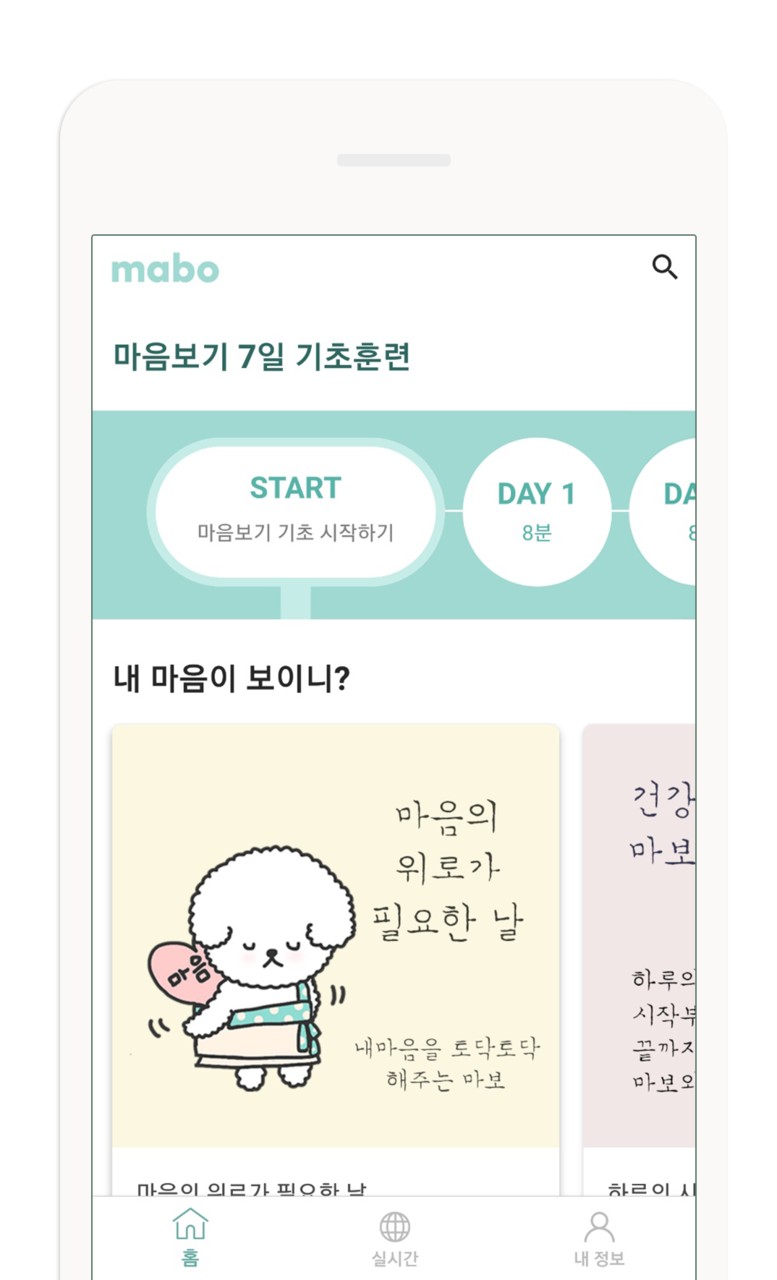Tap START 마음보기 기초 시작하기
777x1280 pixels.
(x=296, y=510)
